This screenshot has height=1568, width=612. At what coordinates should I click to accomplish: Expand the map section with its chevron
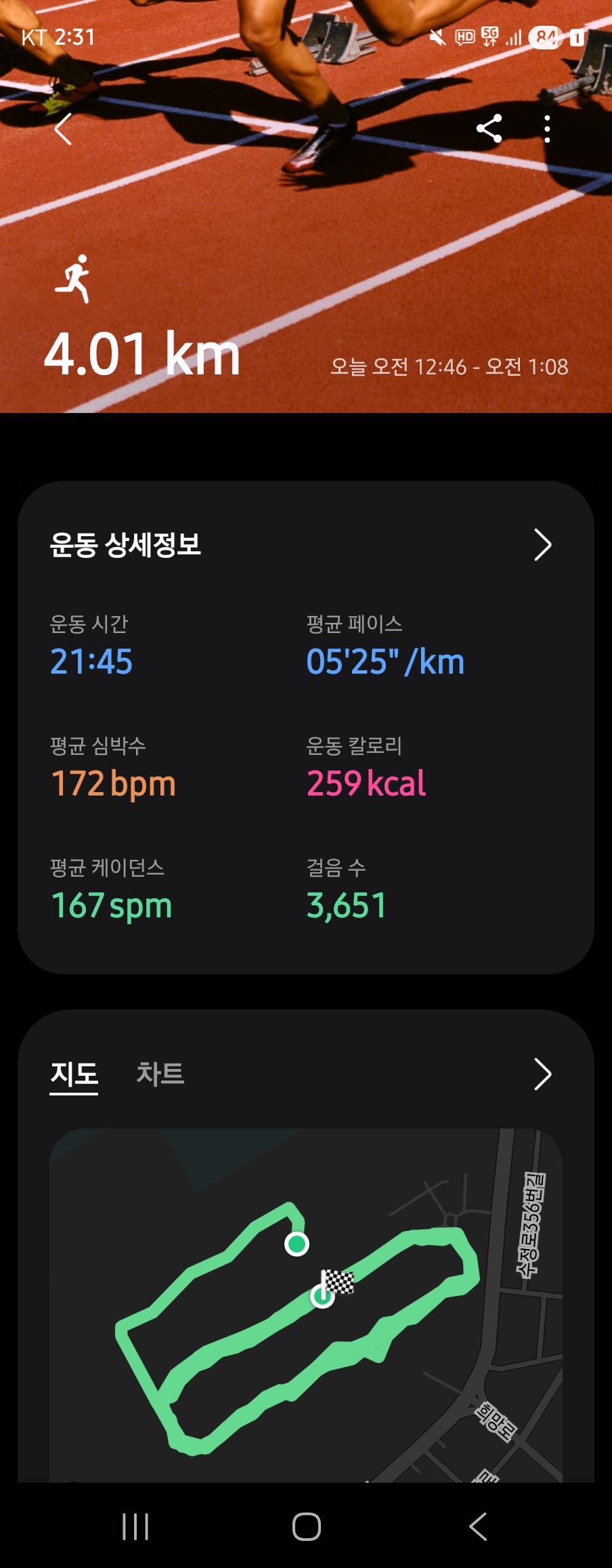click(x=542, y=1074)
